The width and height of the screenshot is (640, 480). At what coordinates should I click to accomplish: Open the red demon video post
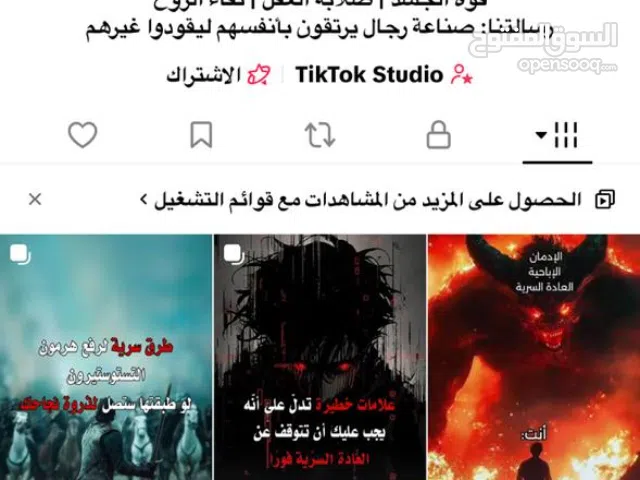(x=533, y=357)
